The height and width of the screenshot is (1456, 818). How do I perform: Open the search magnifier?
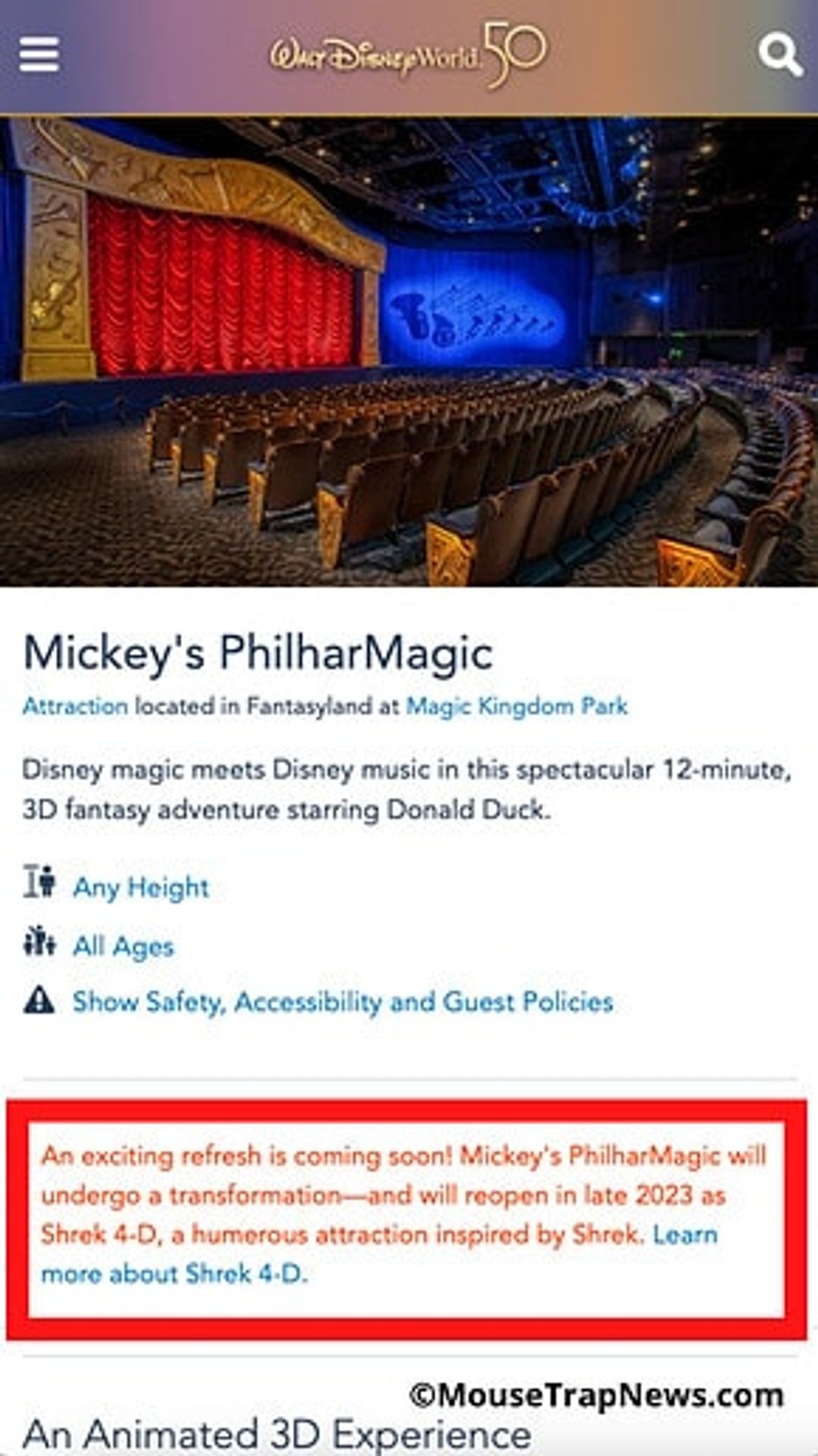(779, 55)
